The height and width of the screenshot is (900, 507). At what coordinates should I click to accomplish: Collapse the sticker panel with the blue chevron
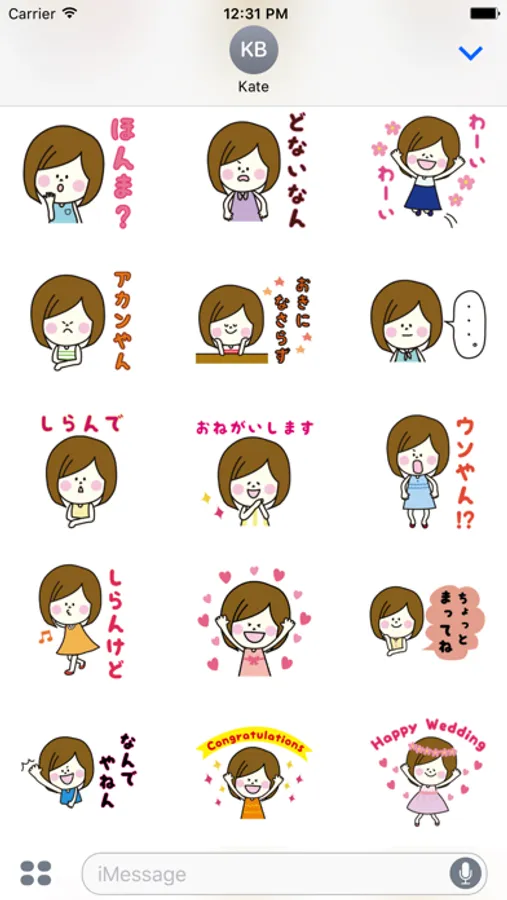pyautogui.click(x=470, y=53)
